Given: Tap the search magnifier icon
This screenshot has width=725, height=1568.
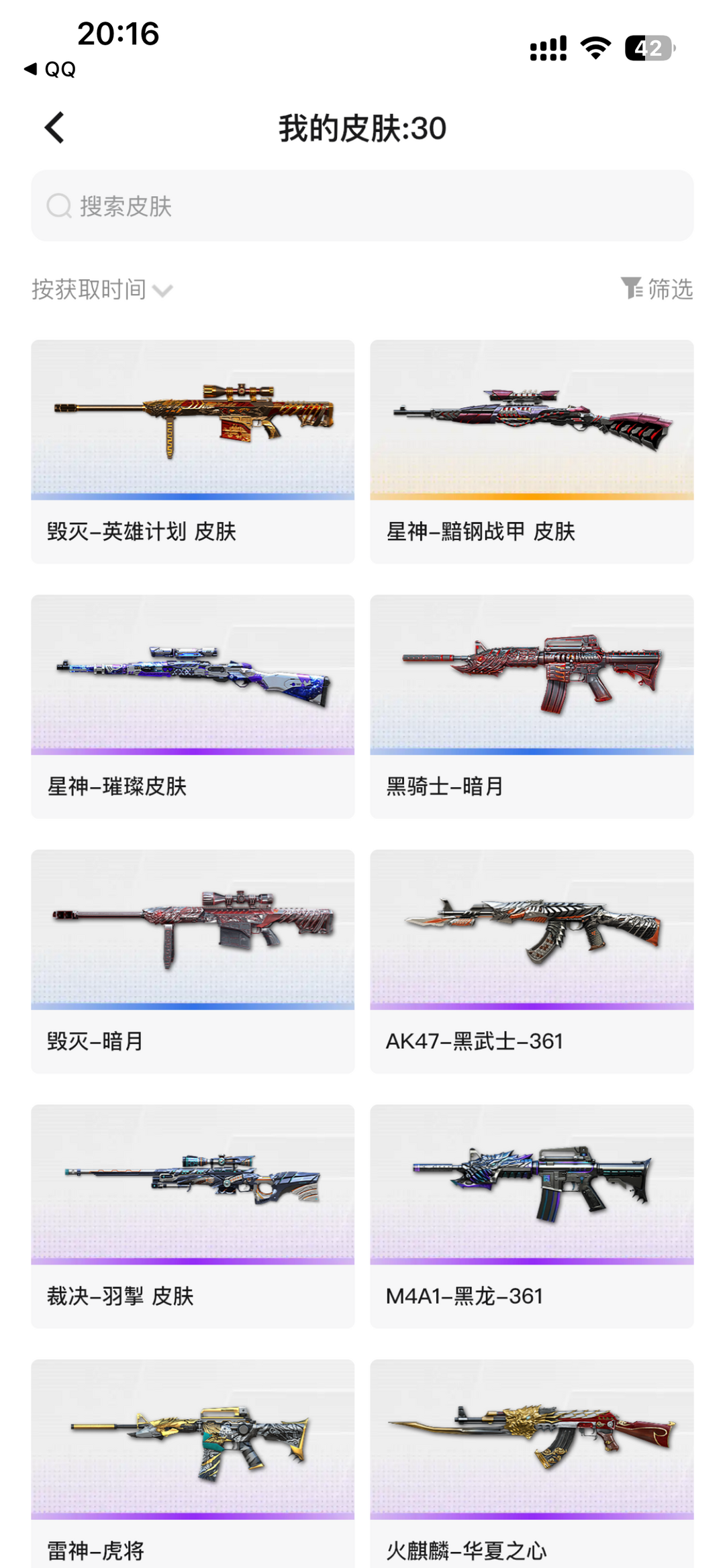Looking at the screenshot, I should 60,206.
